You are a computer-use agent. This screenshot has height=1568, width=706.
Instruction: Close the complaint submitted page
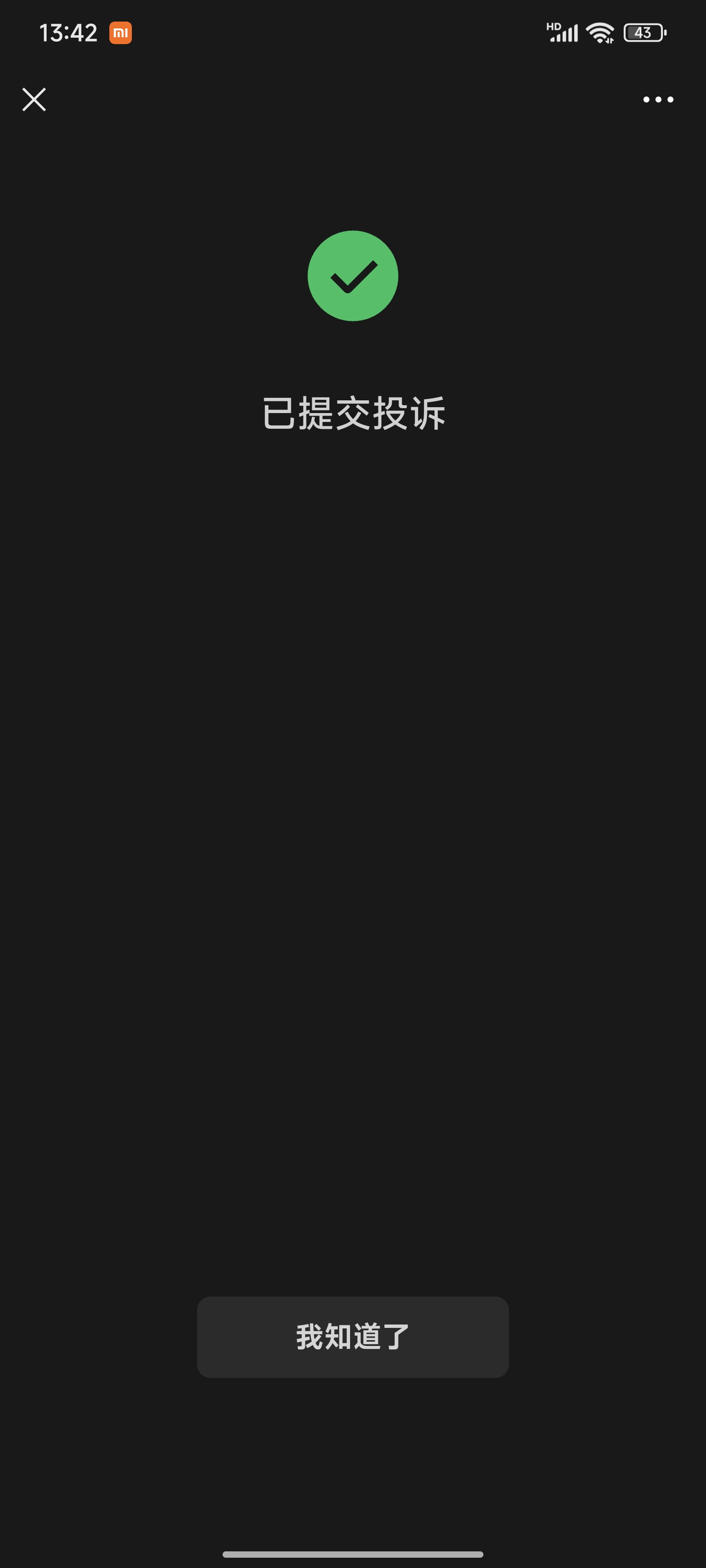click(34, 99)
